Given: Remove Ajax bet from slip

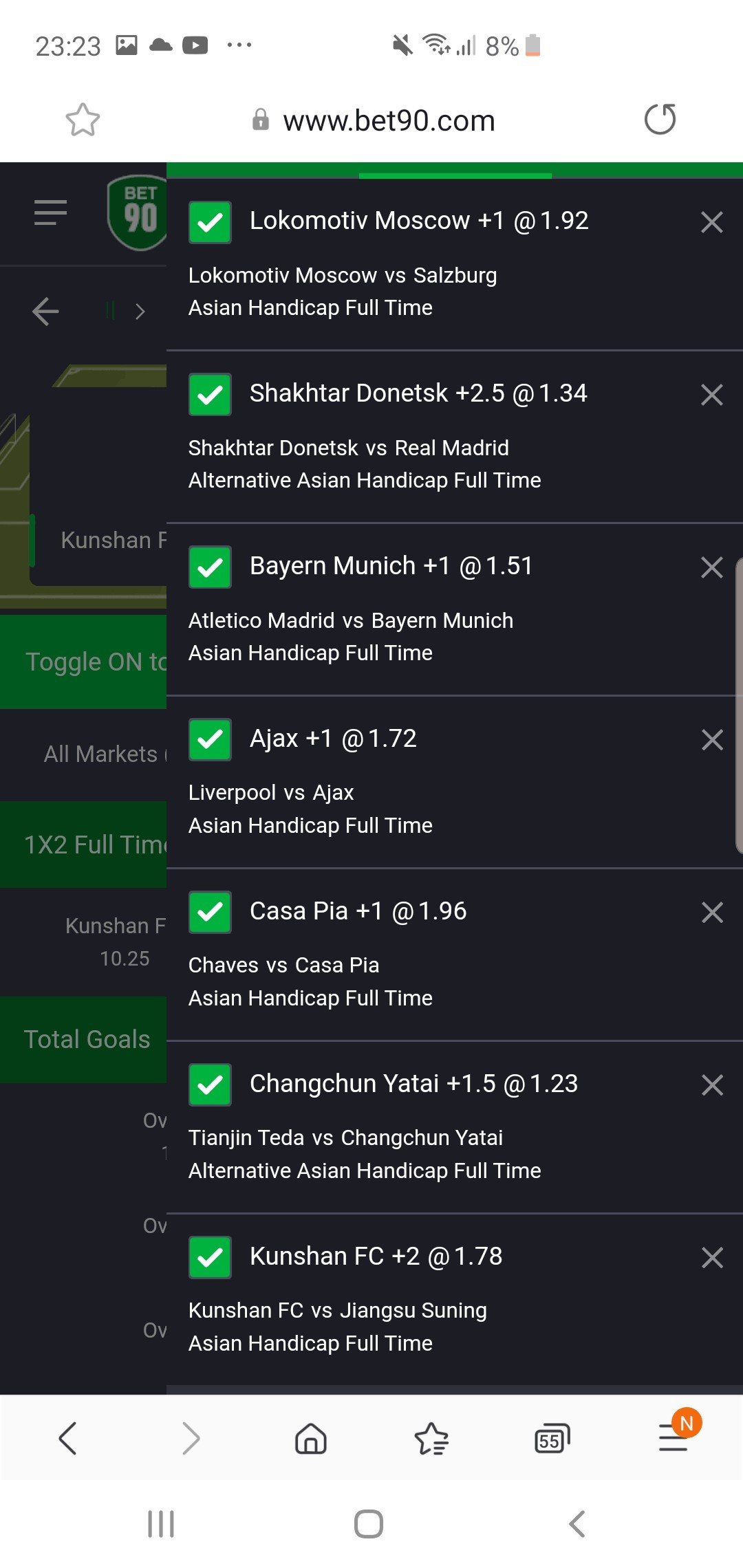Looking at the screenshot, I should [x=711, y=740].
